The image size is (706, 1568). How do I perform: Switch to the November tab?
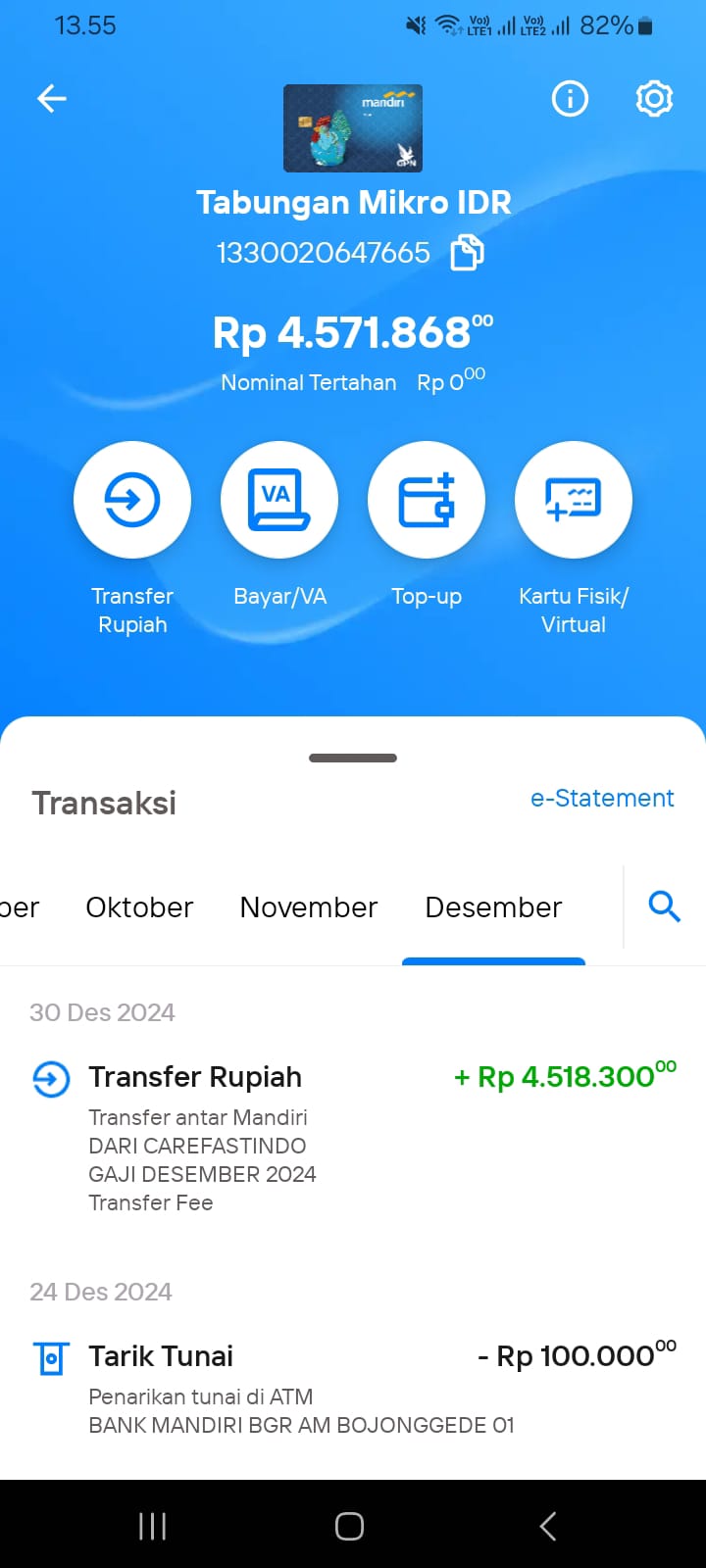[x=308, y=907]
